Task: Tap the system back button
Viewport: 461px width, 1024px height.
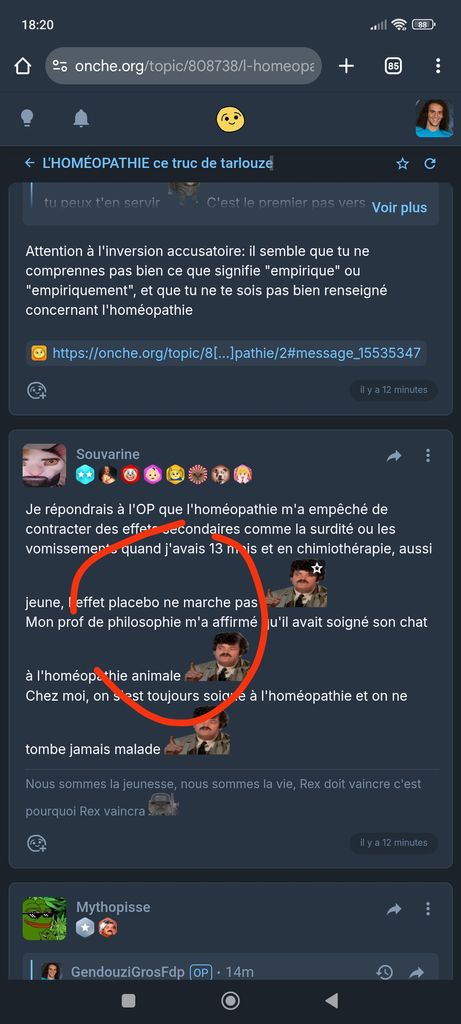Action: [332, 1000]
